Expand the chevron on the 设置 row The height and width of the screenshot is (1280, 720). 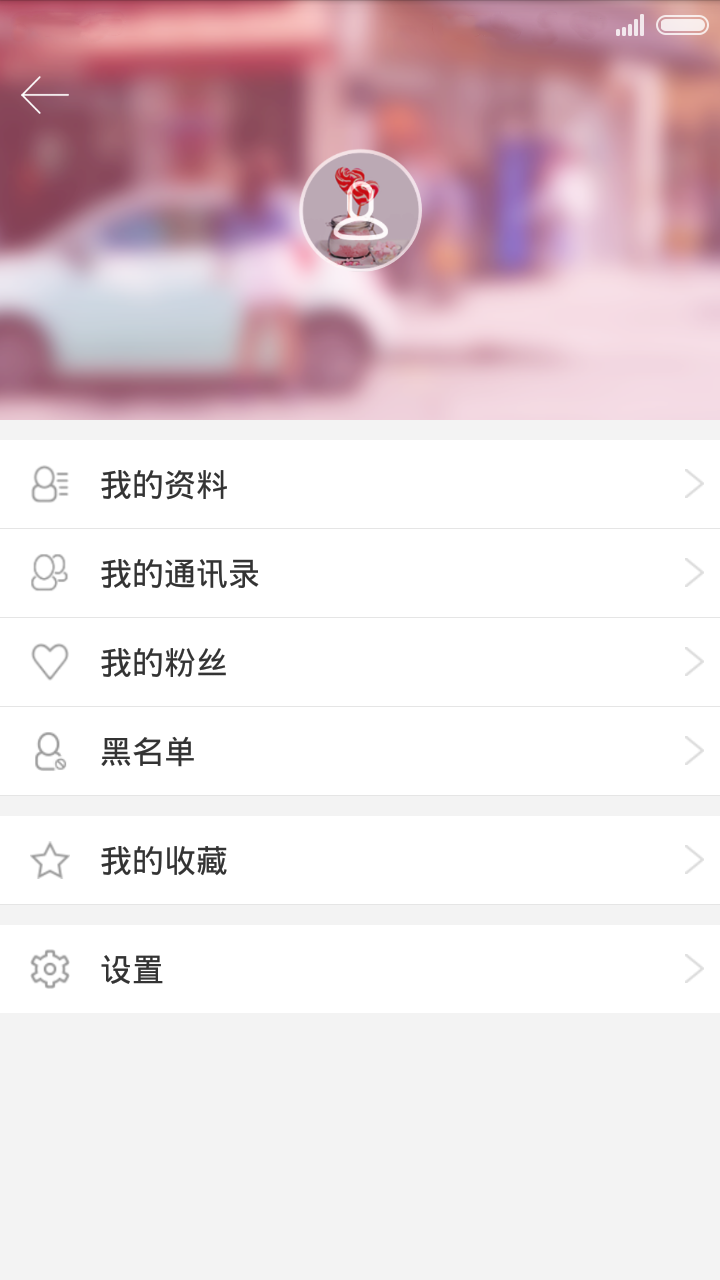pyautogui.click(x=694, y=968)
